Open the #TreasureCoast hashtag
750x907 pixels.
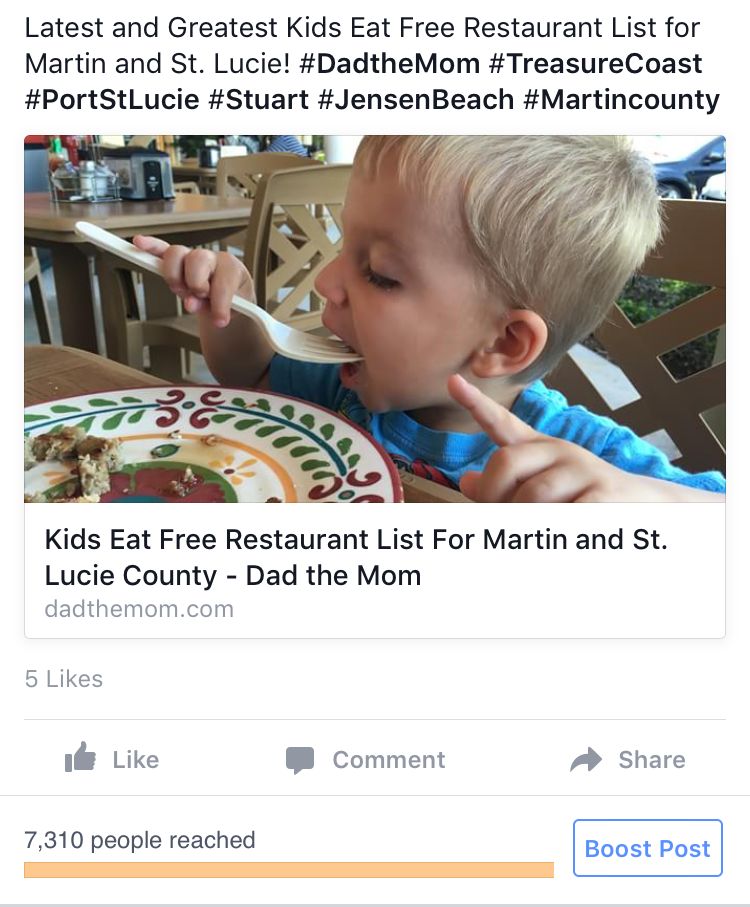tap(595, 65)
